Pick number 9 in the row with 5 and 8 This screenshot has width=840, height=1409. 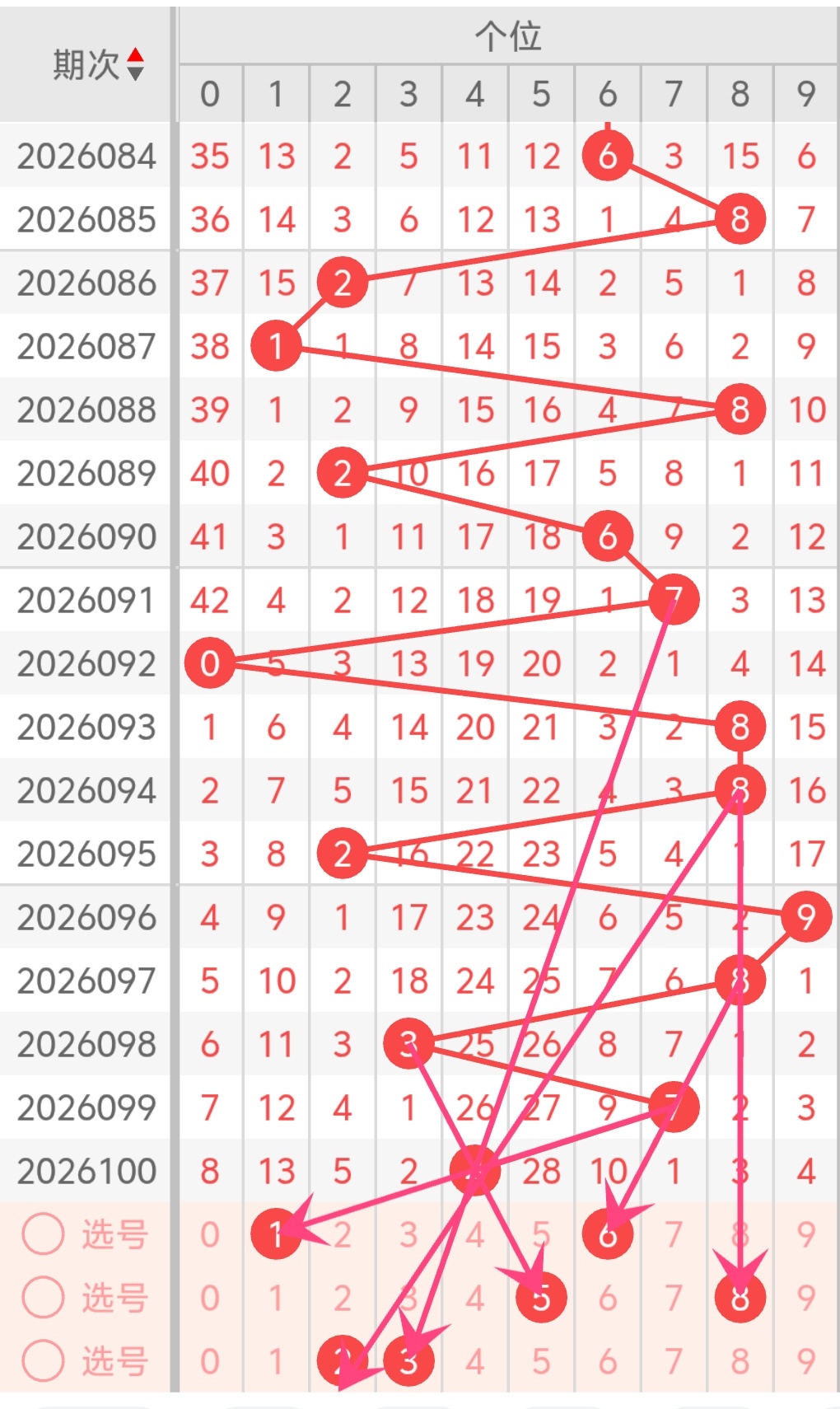[x=806, y=1298]
